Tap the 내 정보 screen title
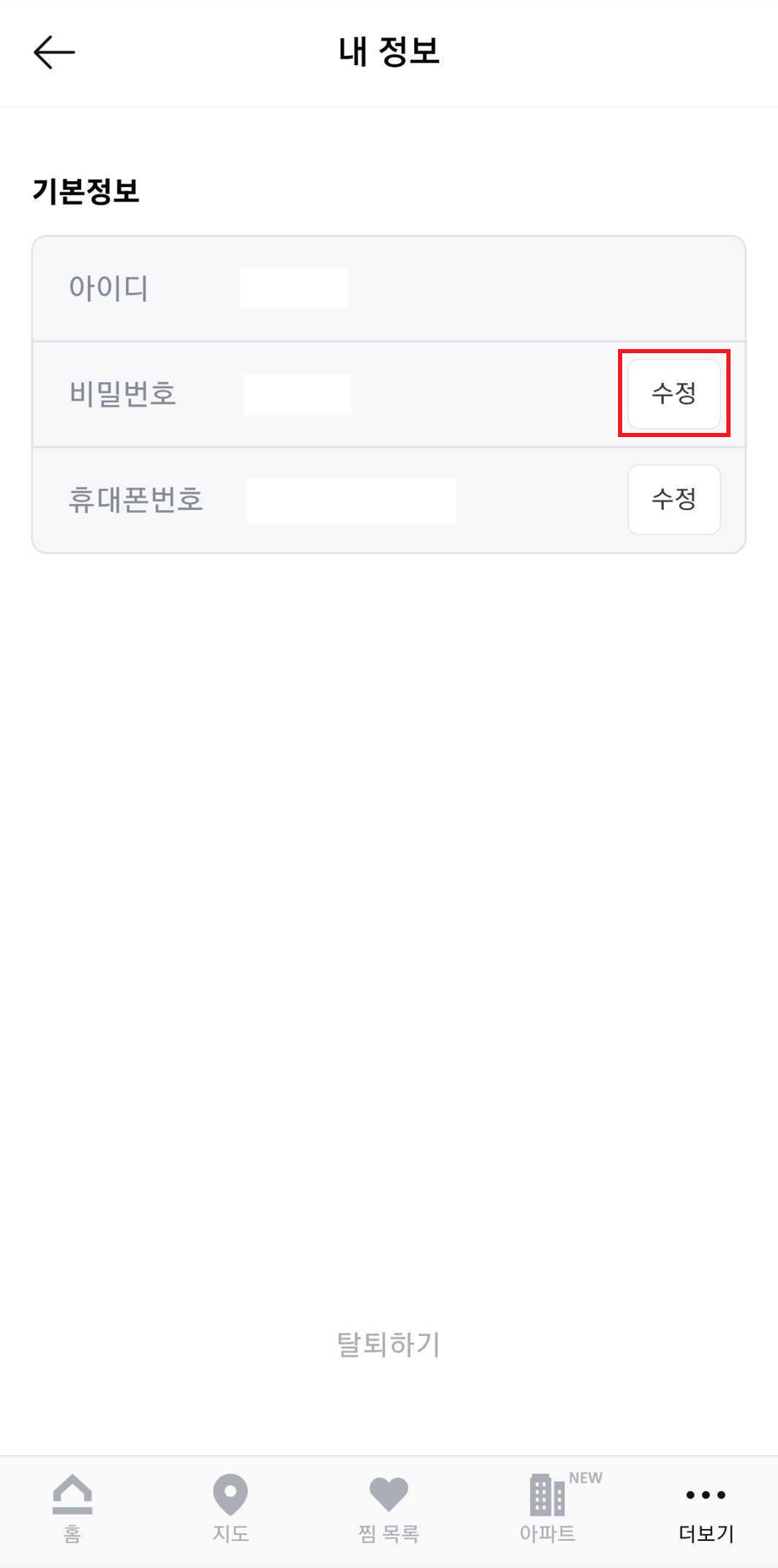 click(389, 51)
